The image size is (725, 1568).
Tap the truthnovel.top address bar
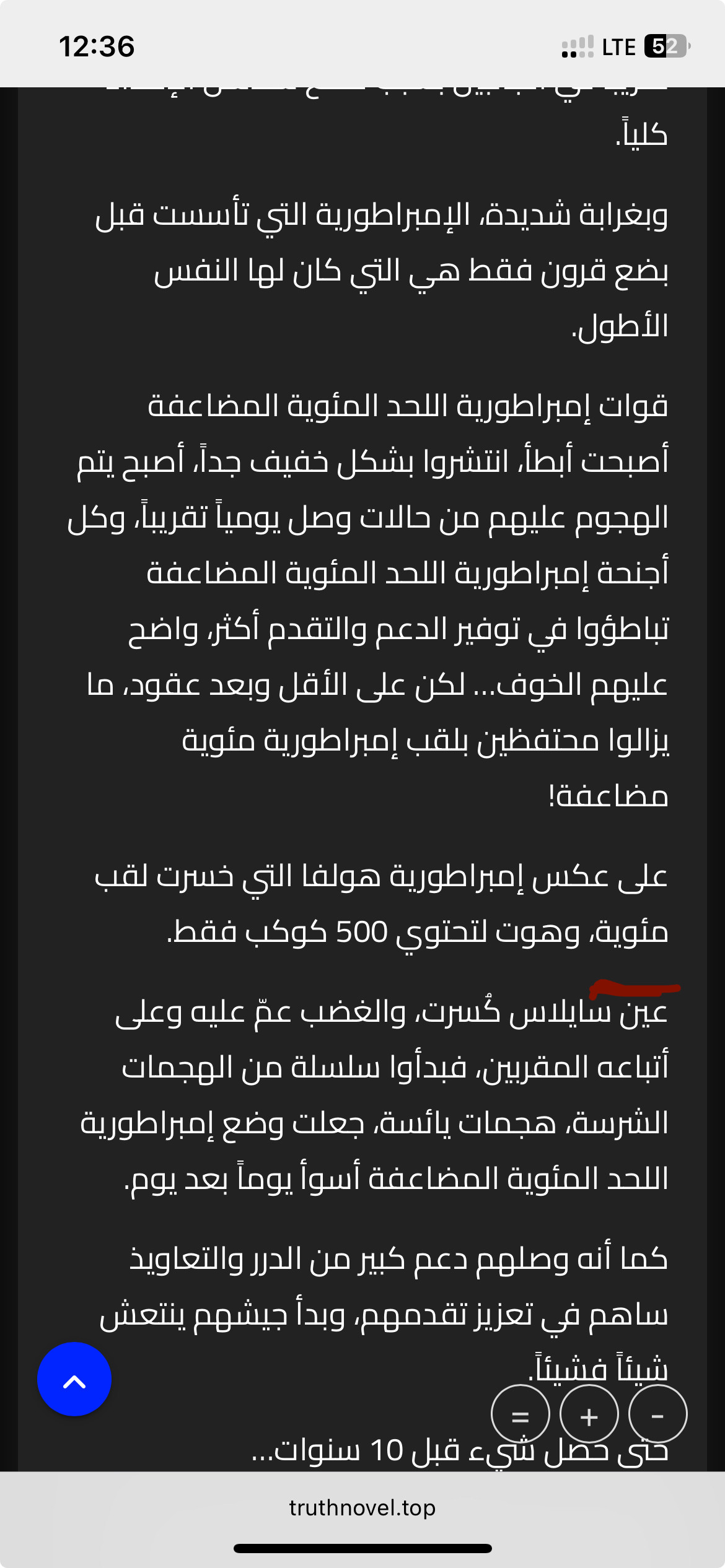click(362, 1507)
